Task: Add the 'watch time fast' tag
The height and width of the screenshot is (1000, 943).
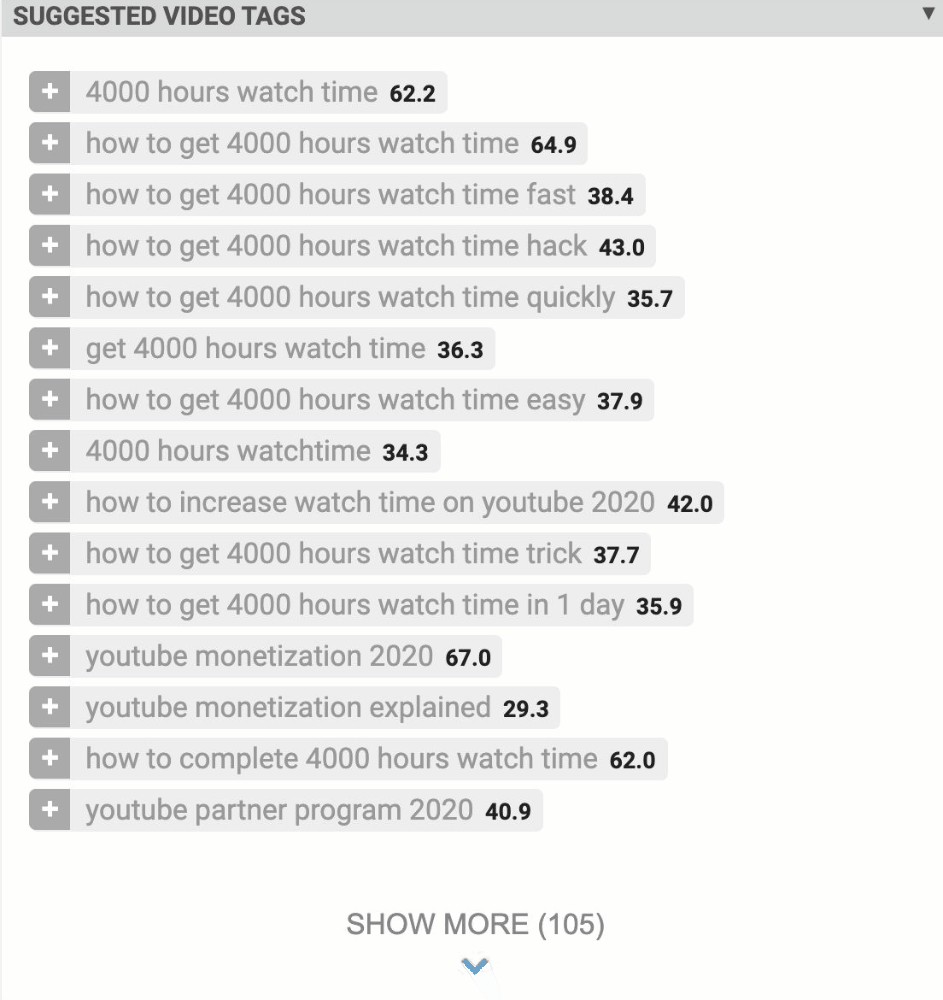Action: [x=49, y=195]
